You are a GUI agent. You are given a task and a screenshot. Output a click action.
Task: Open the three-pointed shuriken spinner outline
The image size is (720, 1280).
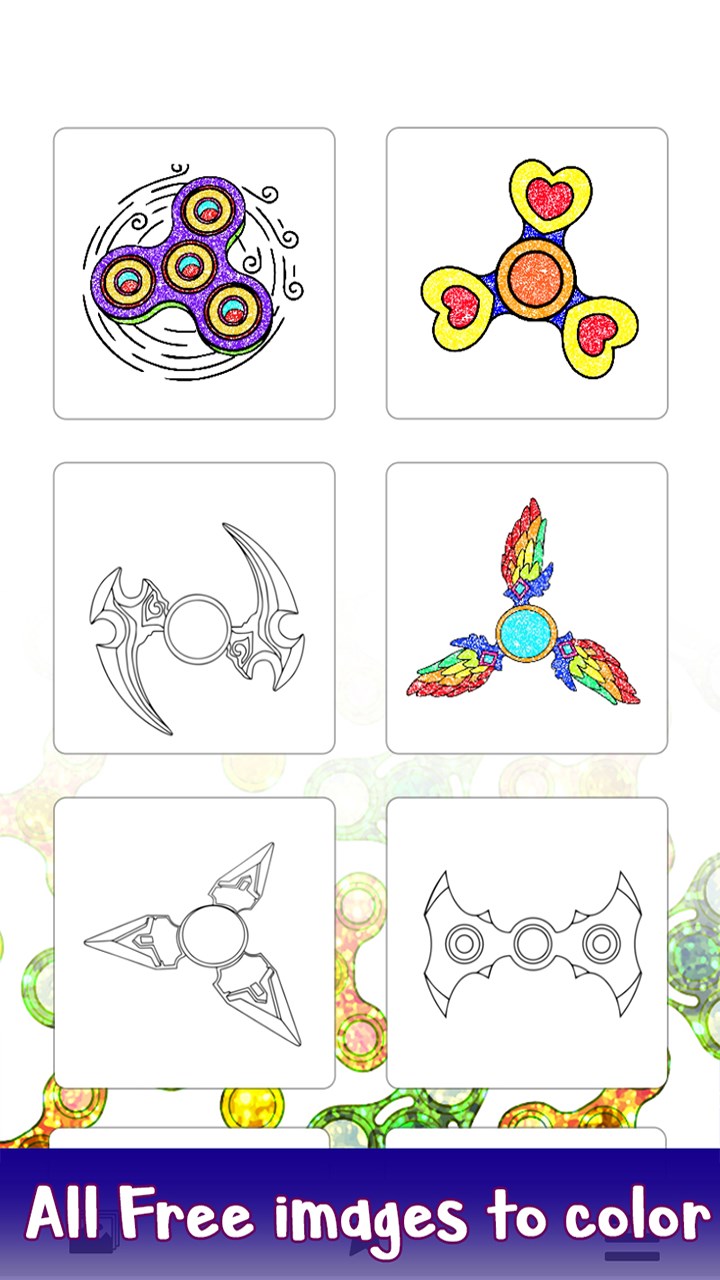pyautogui.click(x=194, y=942)
